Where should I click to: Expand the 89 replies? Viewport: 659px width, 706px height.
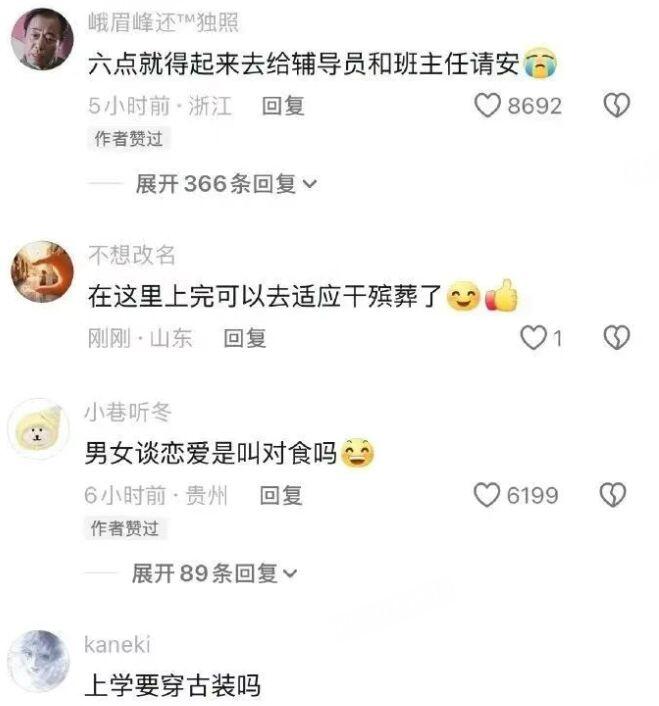tap(215, 573)
